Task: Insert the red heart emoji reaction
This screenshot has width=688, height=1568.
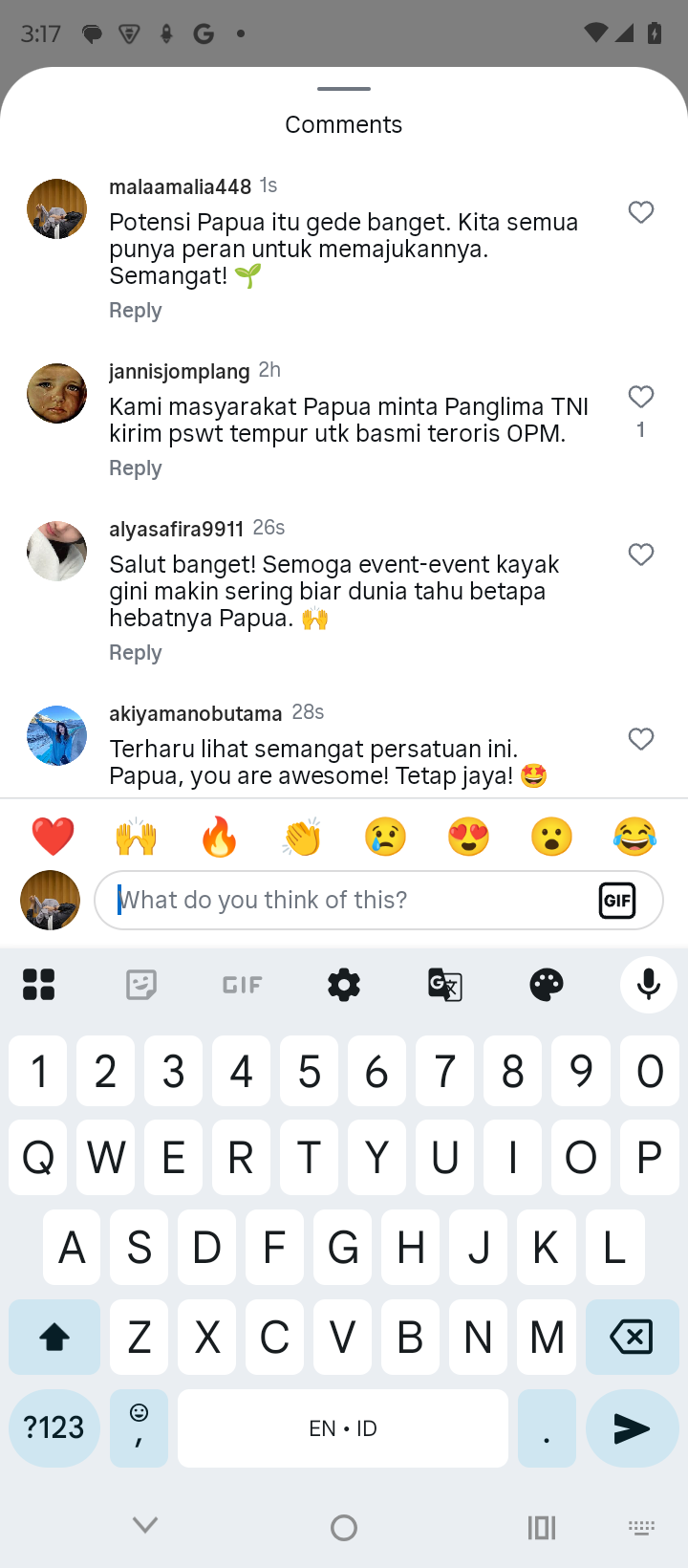Action: click(53, 837)
